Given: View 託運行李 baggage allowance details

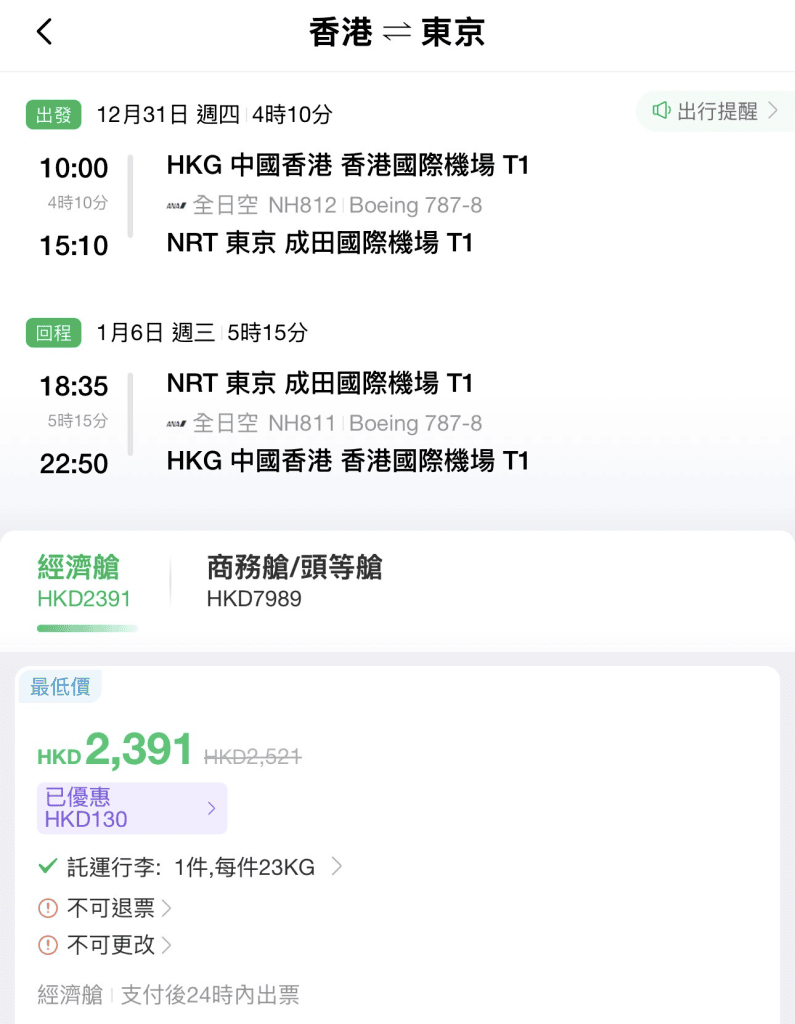Looking at the screenshot, I should point(190,867).
